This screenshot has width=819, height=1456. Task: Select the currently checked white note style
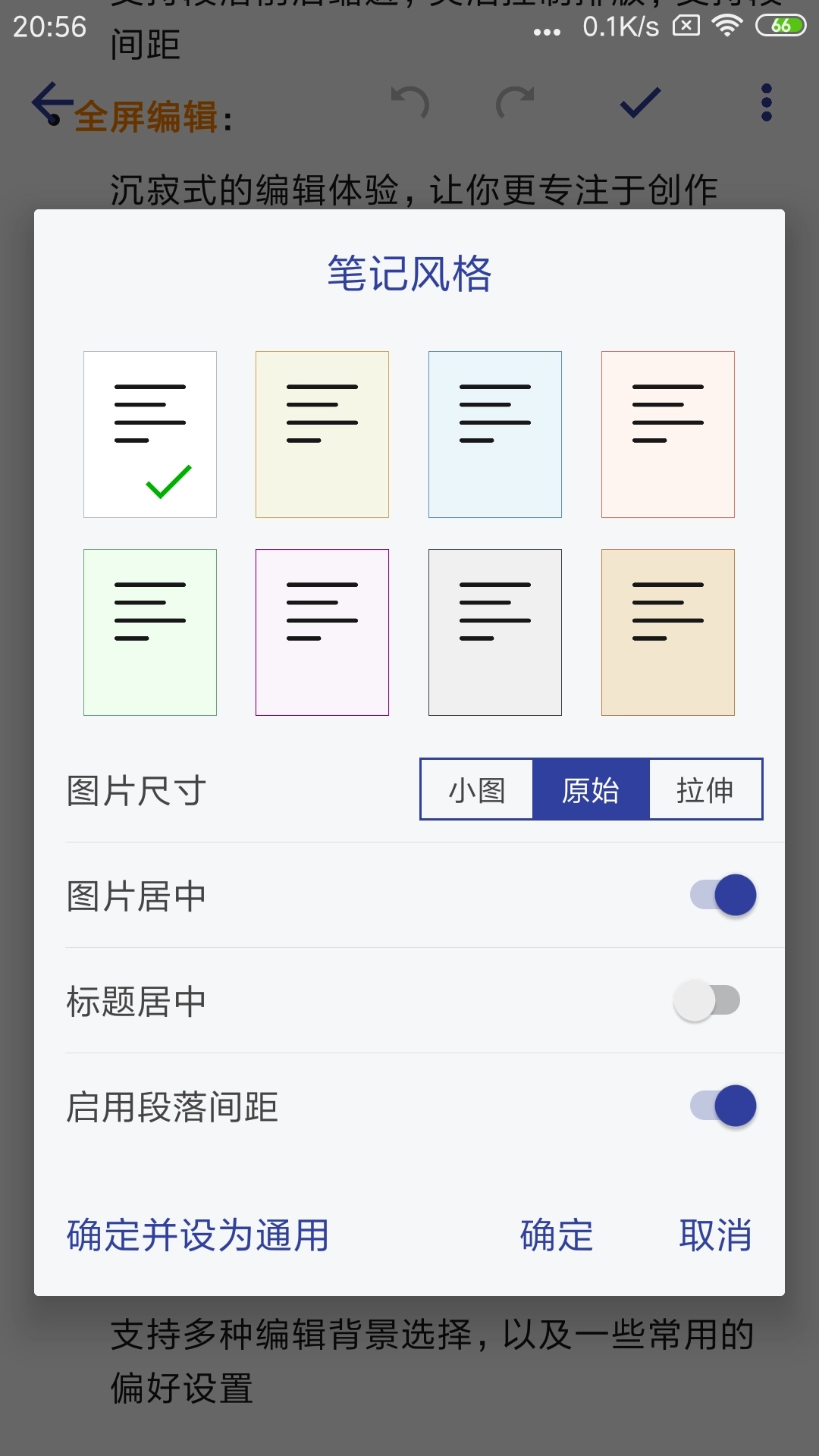coord(149,434)
